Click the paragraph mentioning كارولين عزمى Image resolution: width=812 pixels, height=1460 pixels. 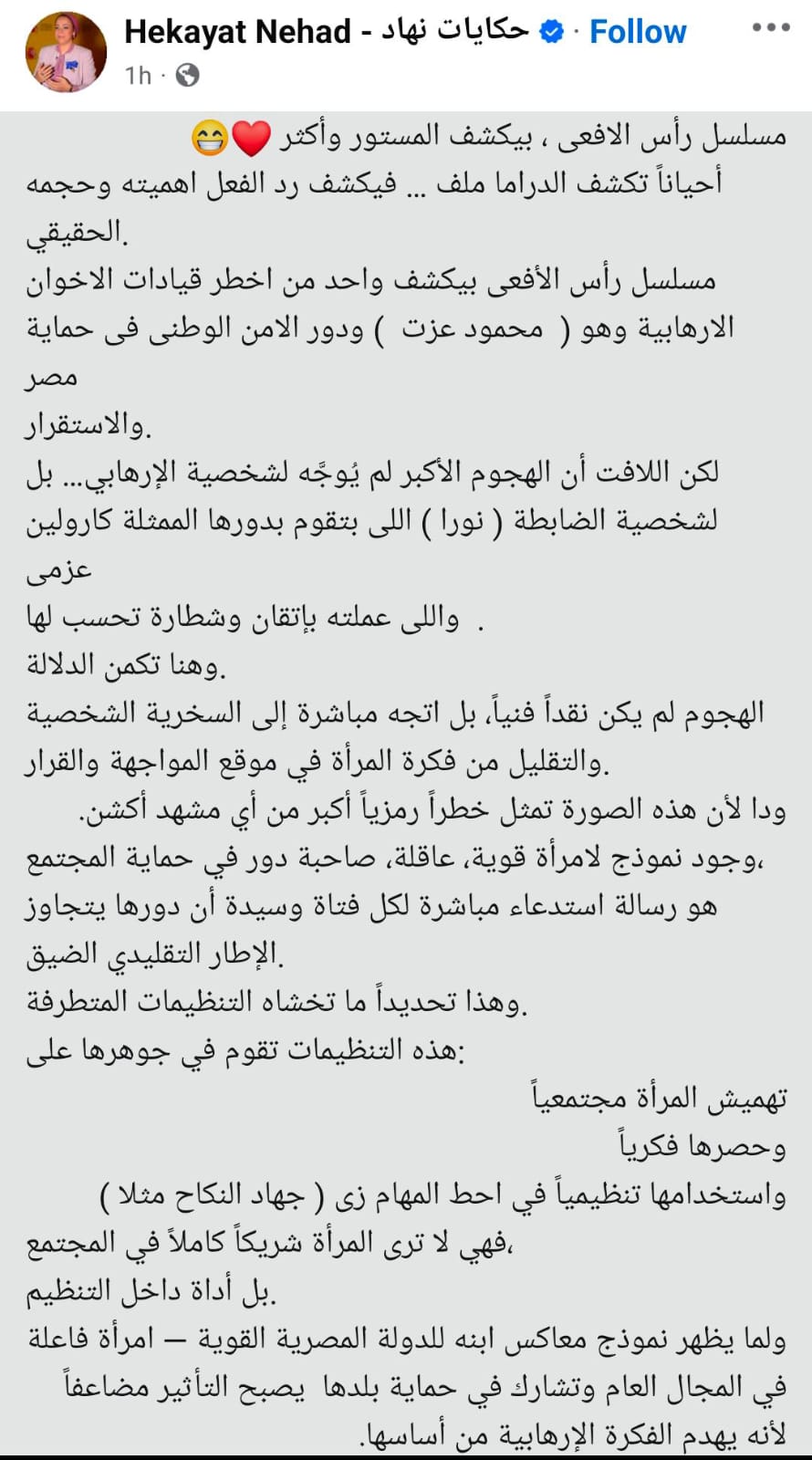tap(411, 520)
